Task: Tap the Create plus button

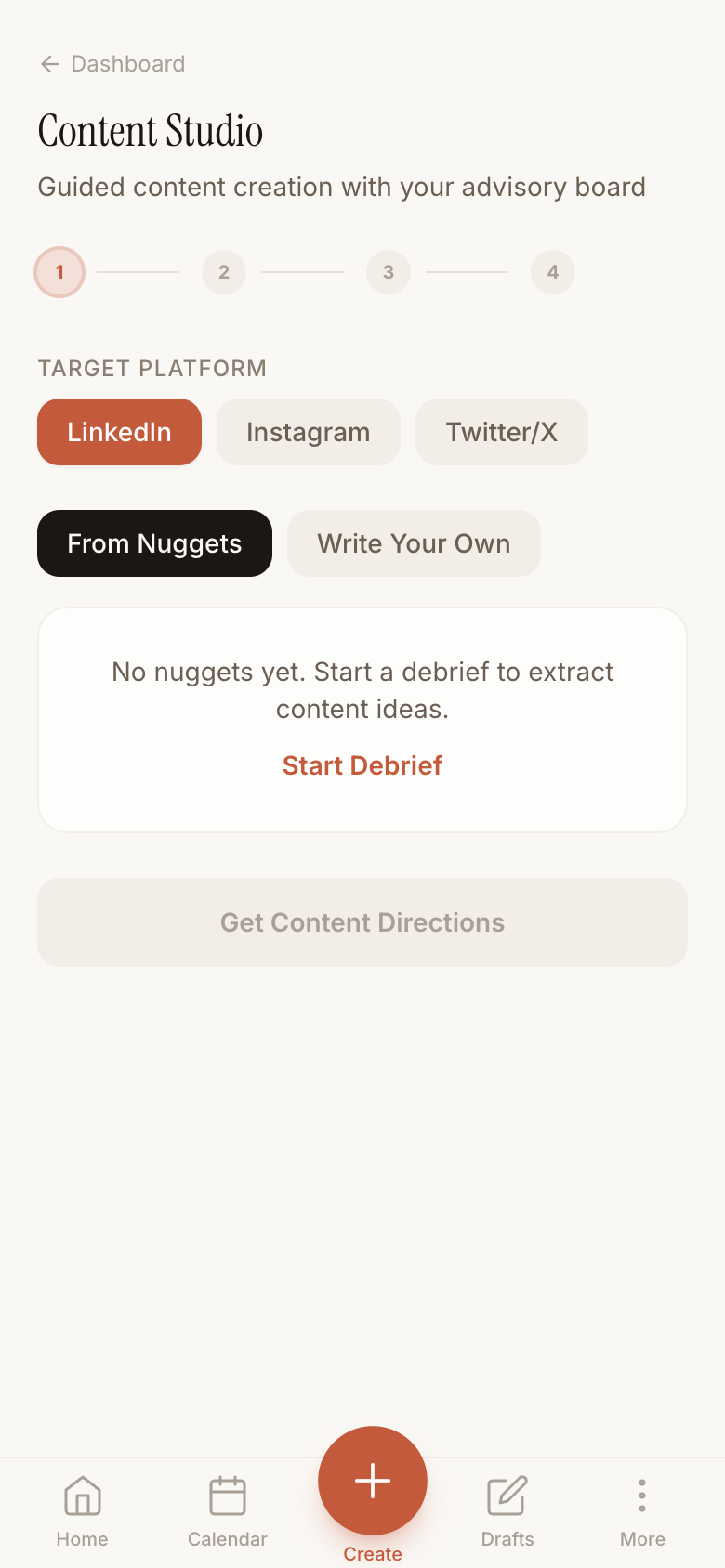Action: [373, 1481]
